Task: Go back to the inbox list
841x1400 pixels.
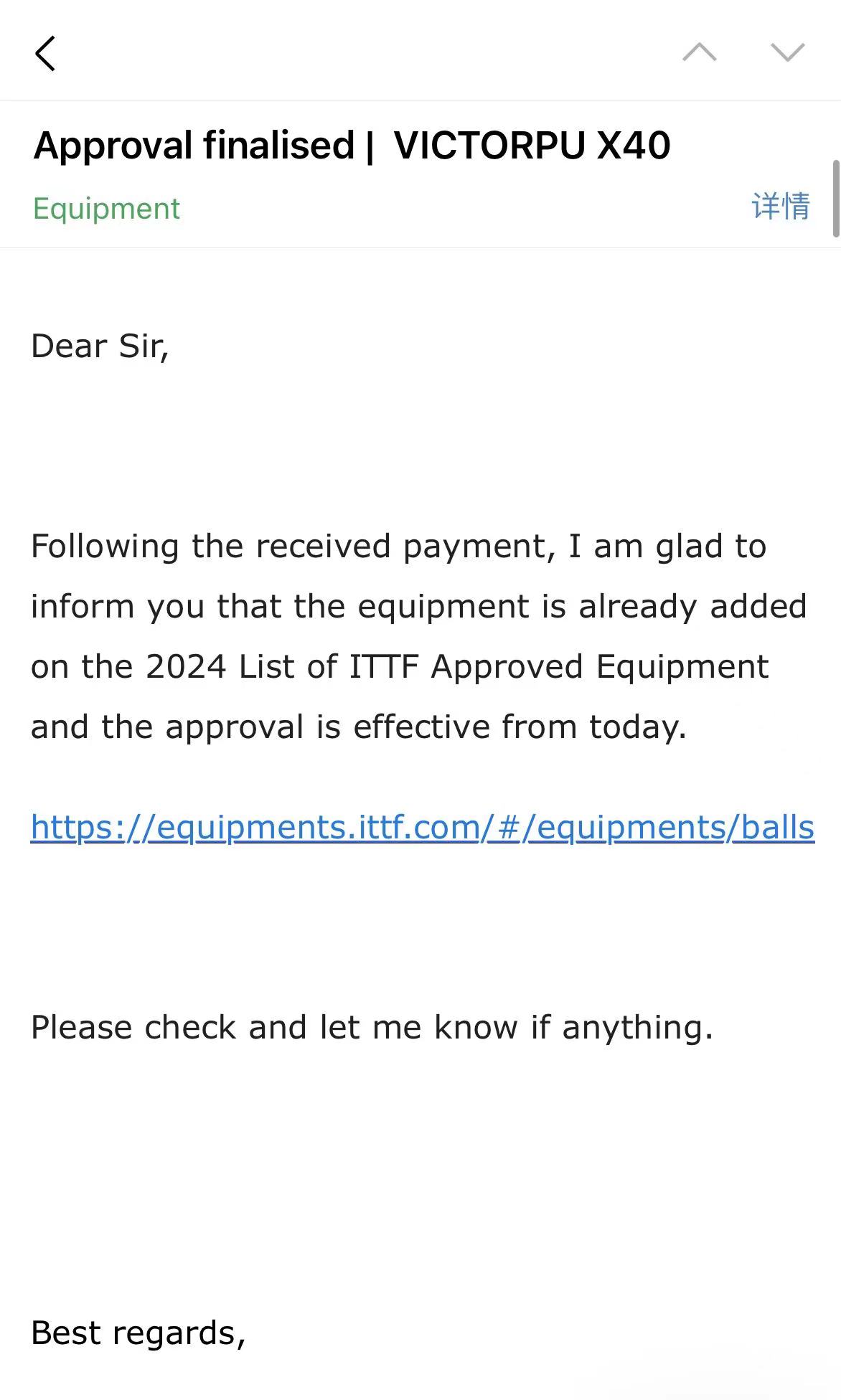Action: pos(45,54)
